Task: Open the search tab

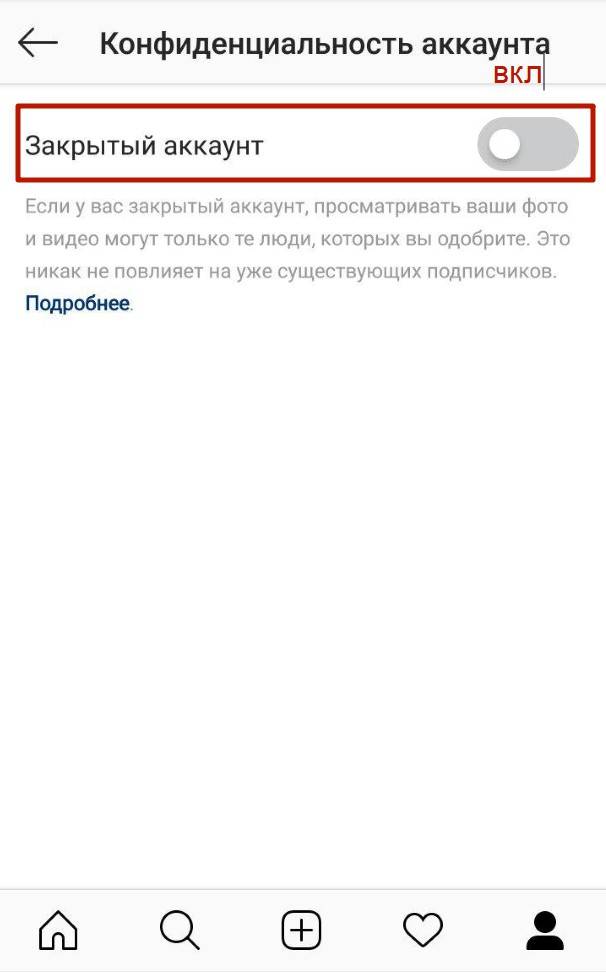Action: pos(180,930)
